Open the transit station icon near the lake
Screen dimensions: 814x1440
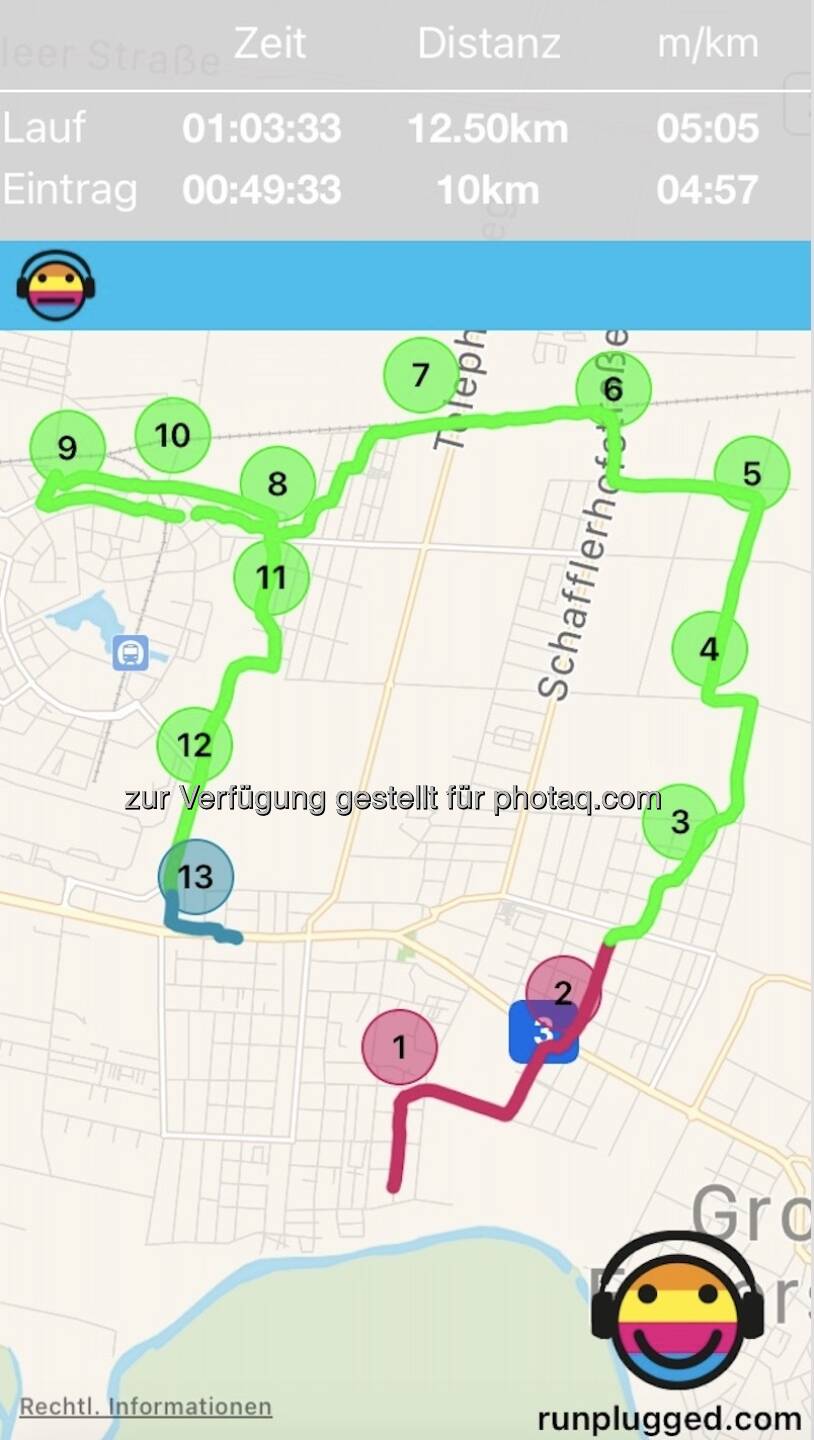click(x=131, y=653)
